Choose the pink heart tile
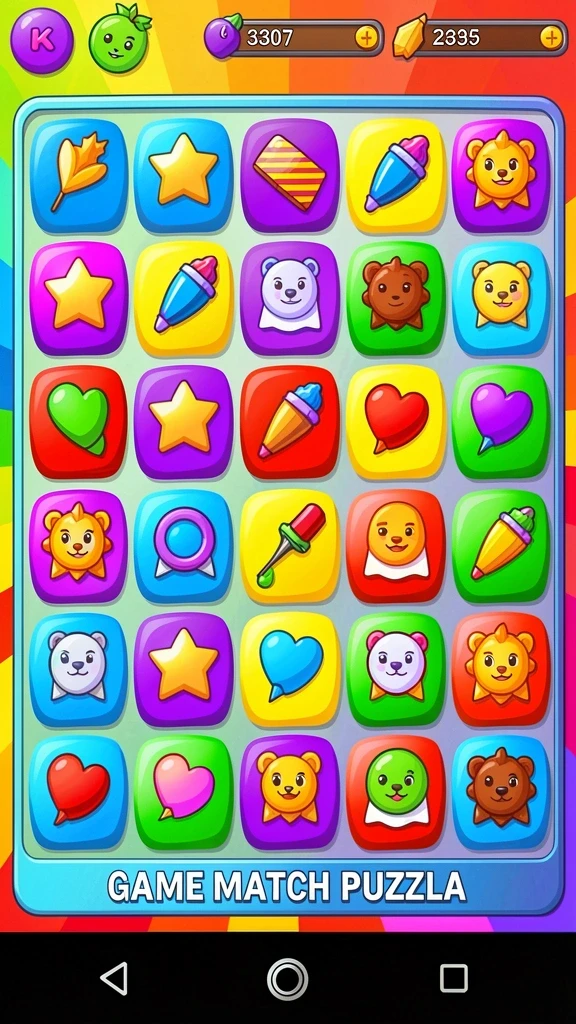 point(184,792)
